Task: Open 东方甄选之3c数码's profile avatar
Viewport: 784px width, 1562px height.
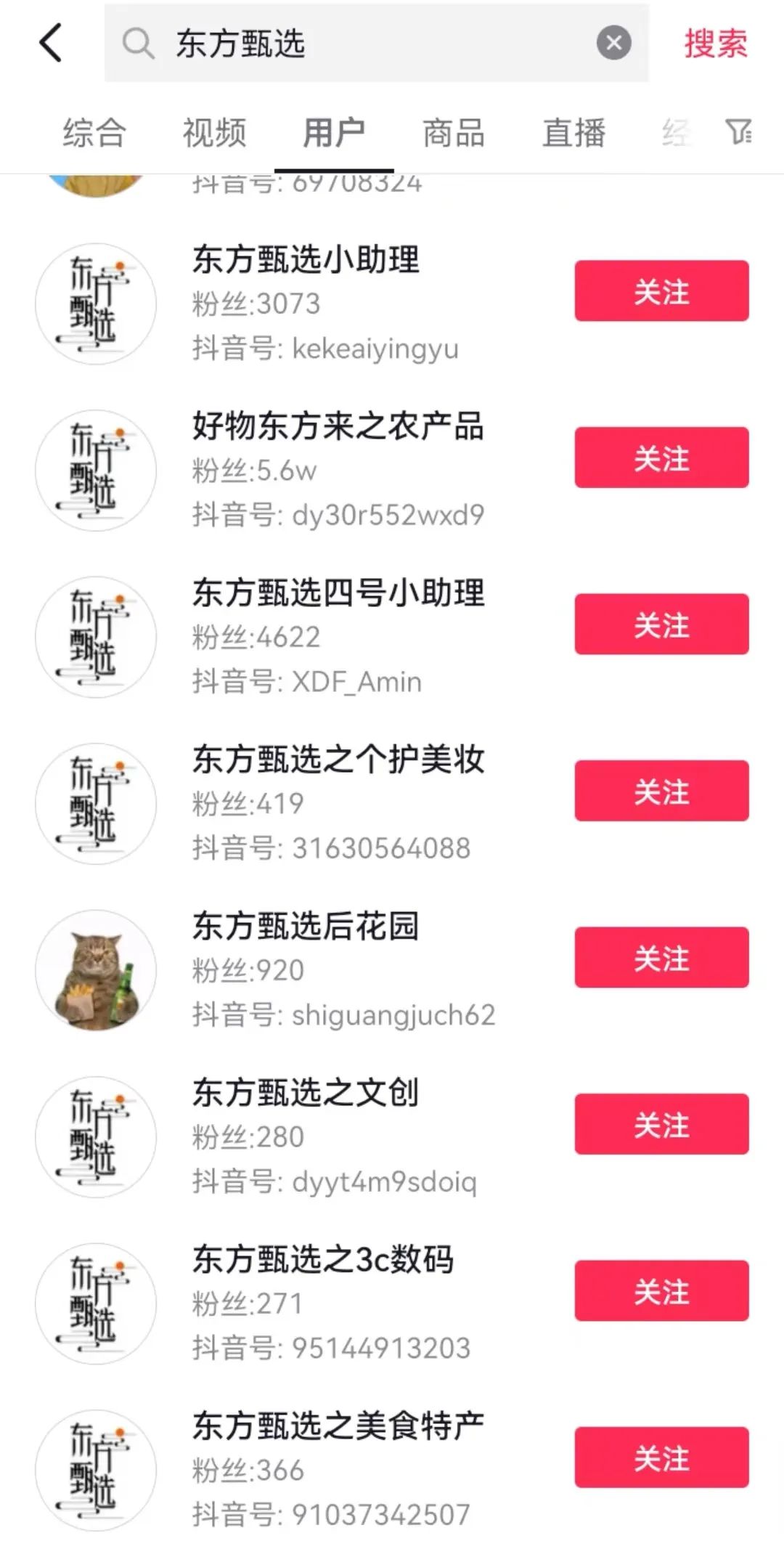Action: coord(95,1304)
